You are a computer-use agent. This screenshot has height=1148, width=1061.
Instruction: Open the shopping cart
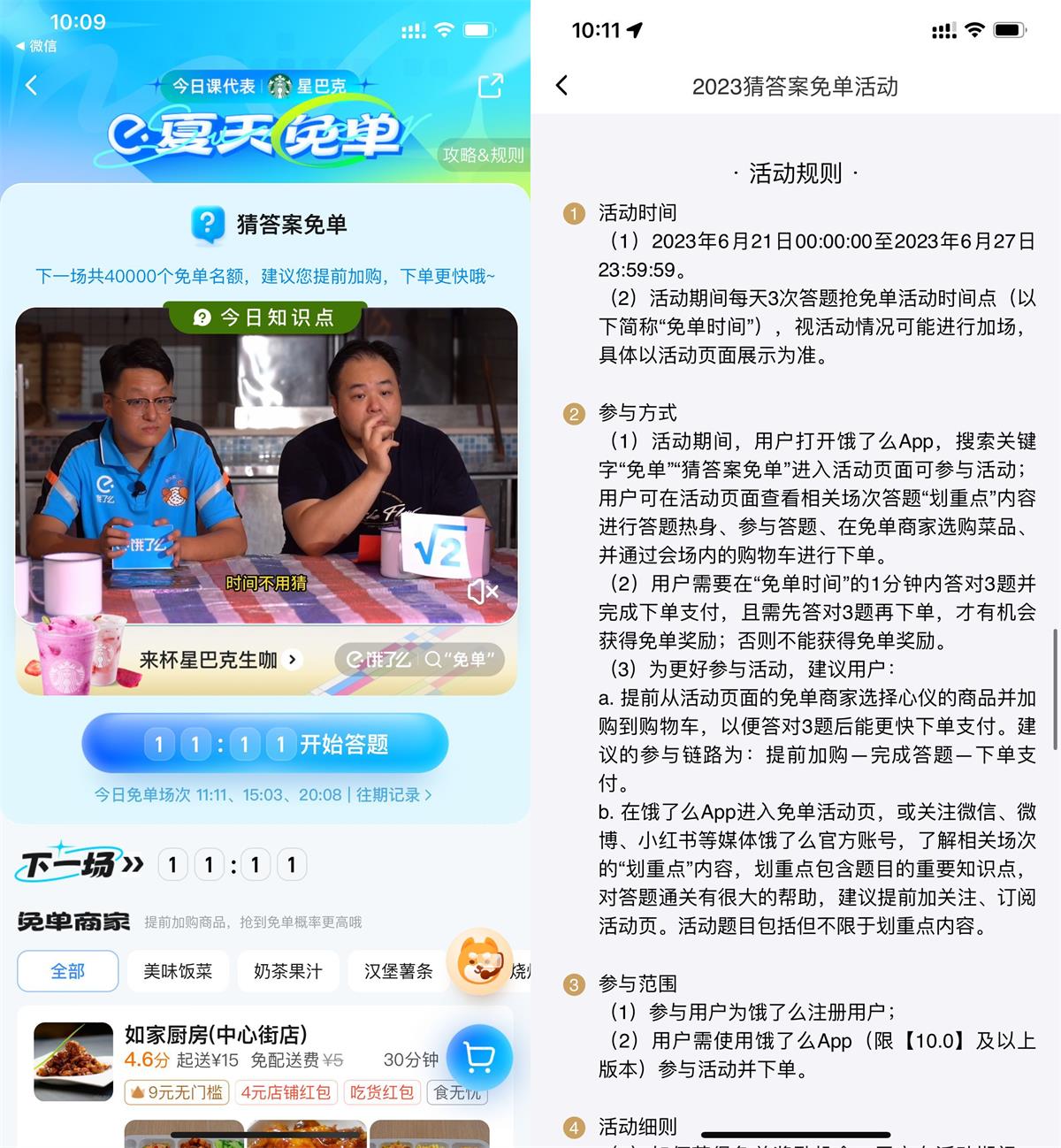click(479, 1057)
